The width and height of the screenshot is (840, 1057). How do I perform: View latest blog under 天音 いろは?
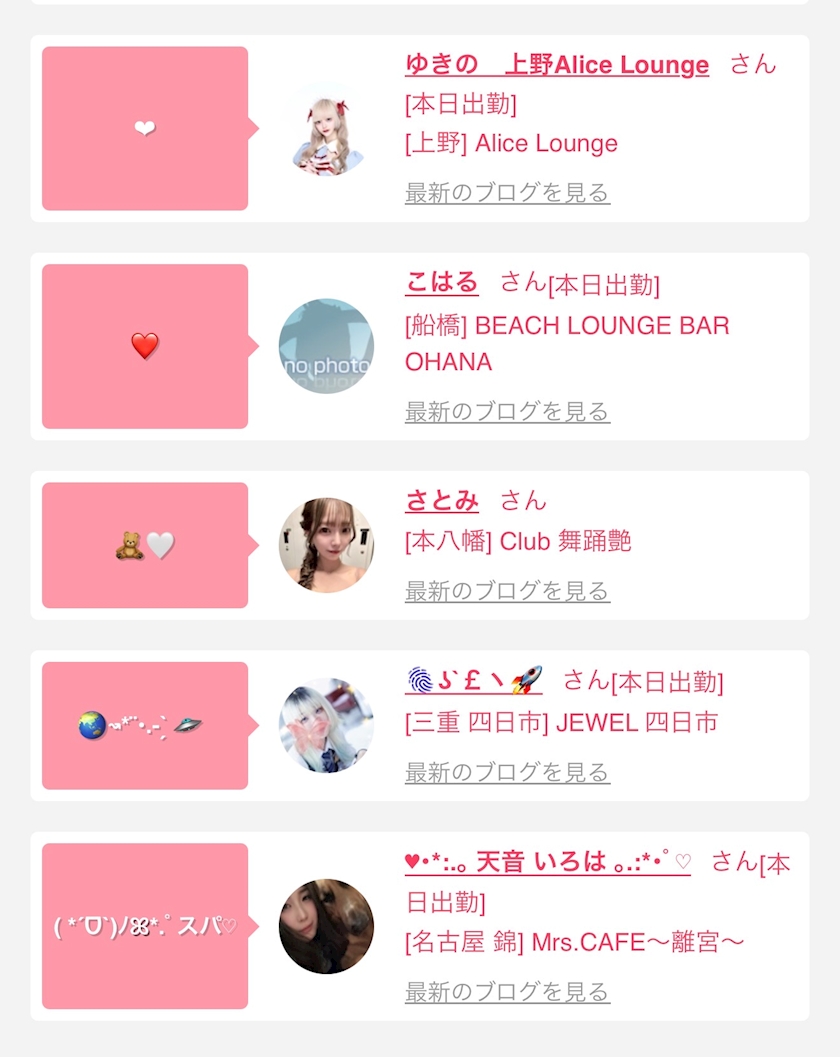pyautogui.click(x=507, y=992)
